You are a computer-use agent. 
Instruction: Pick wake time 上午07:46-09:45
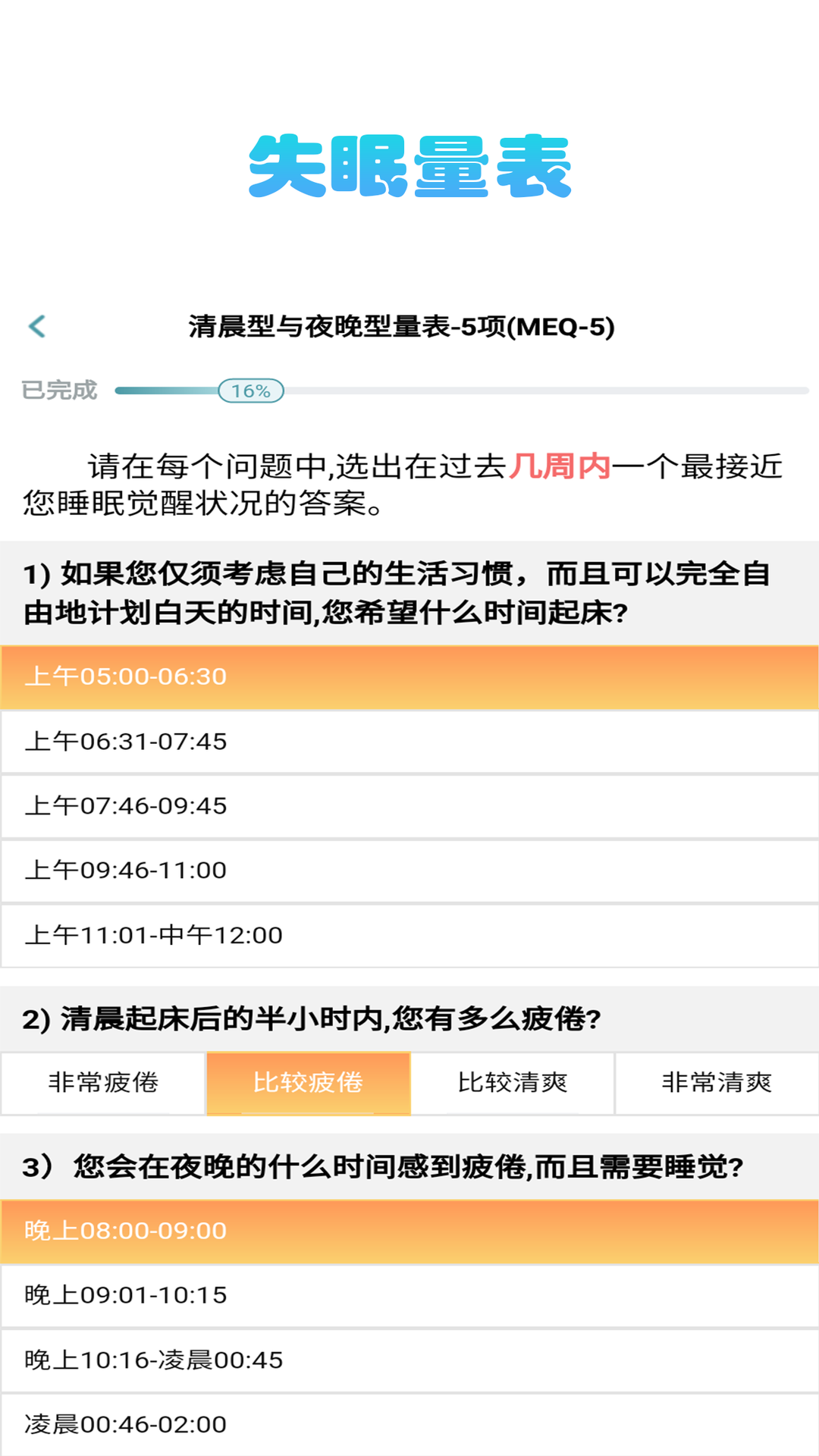[409, 805]
